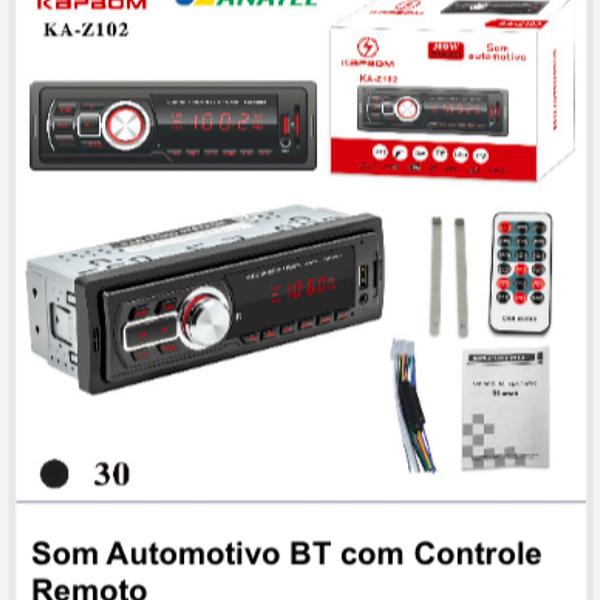This screenshot has height=600, width=600.
Task: Open the Som Automotivo BT product image
Action: 300,250
